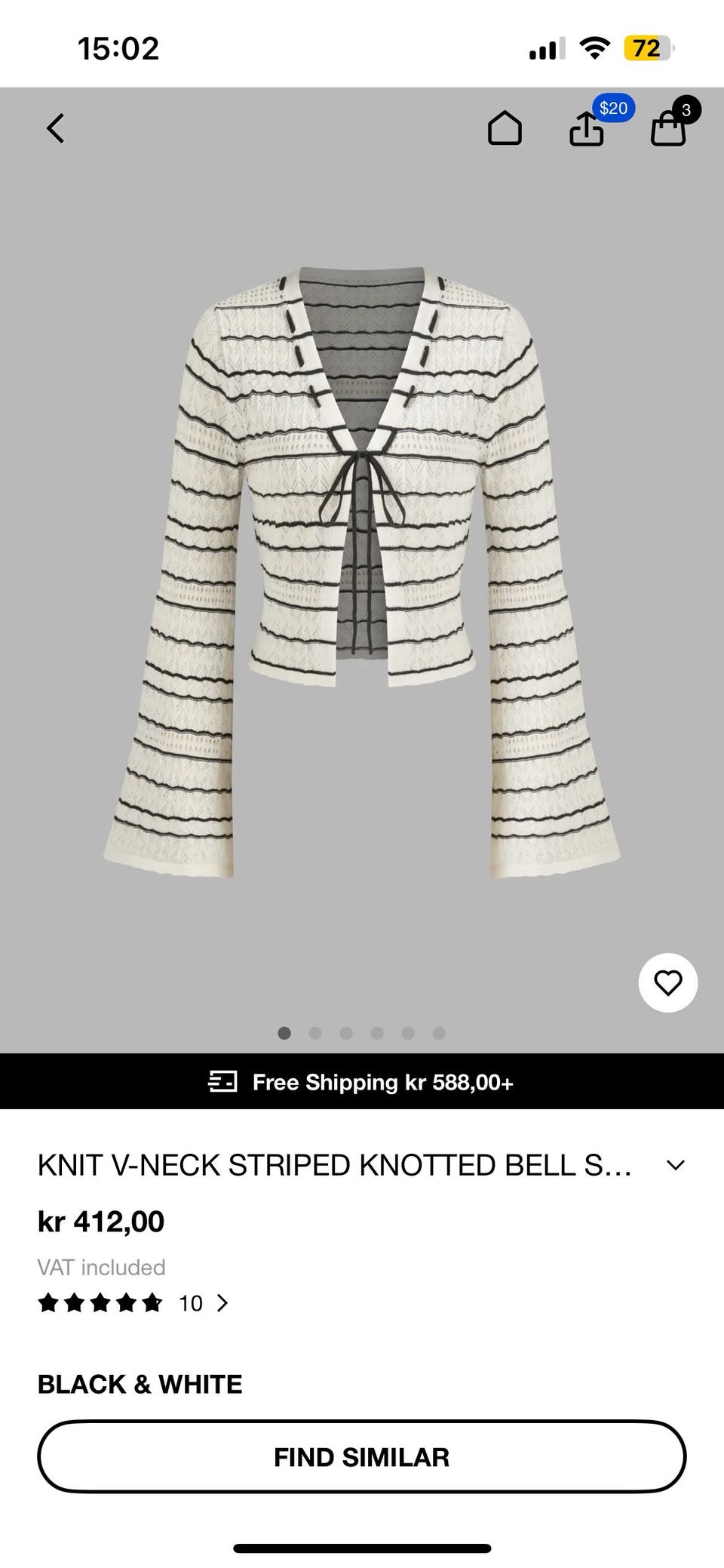
Task: Open the 10 customer reviews
Action: click(202, 1303)
